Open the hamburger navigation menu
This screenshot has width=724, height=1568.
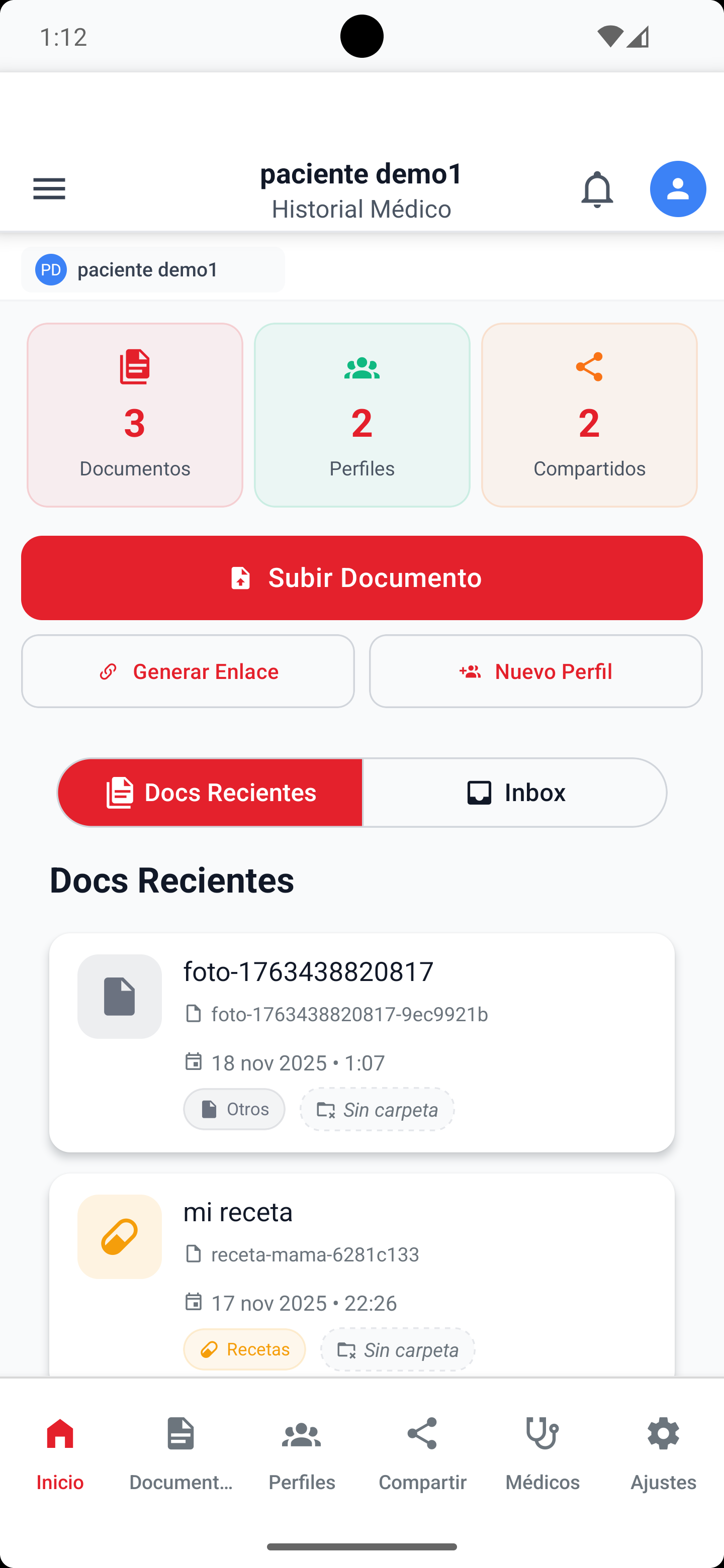[x=49, y=188]
